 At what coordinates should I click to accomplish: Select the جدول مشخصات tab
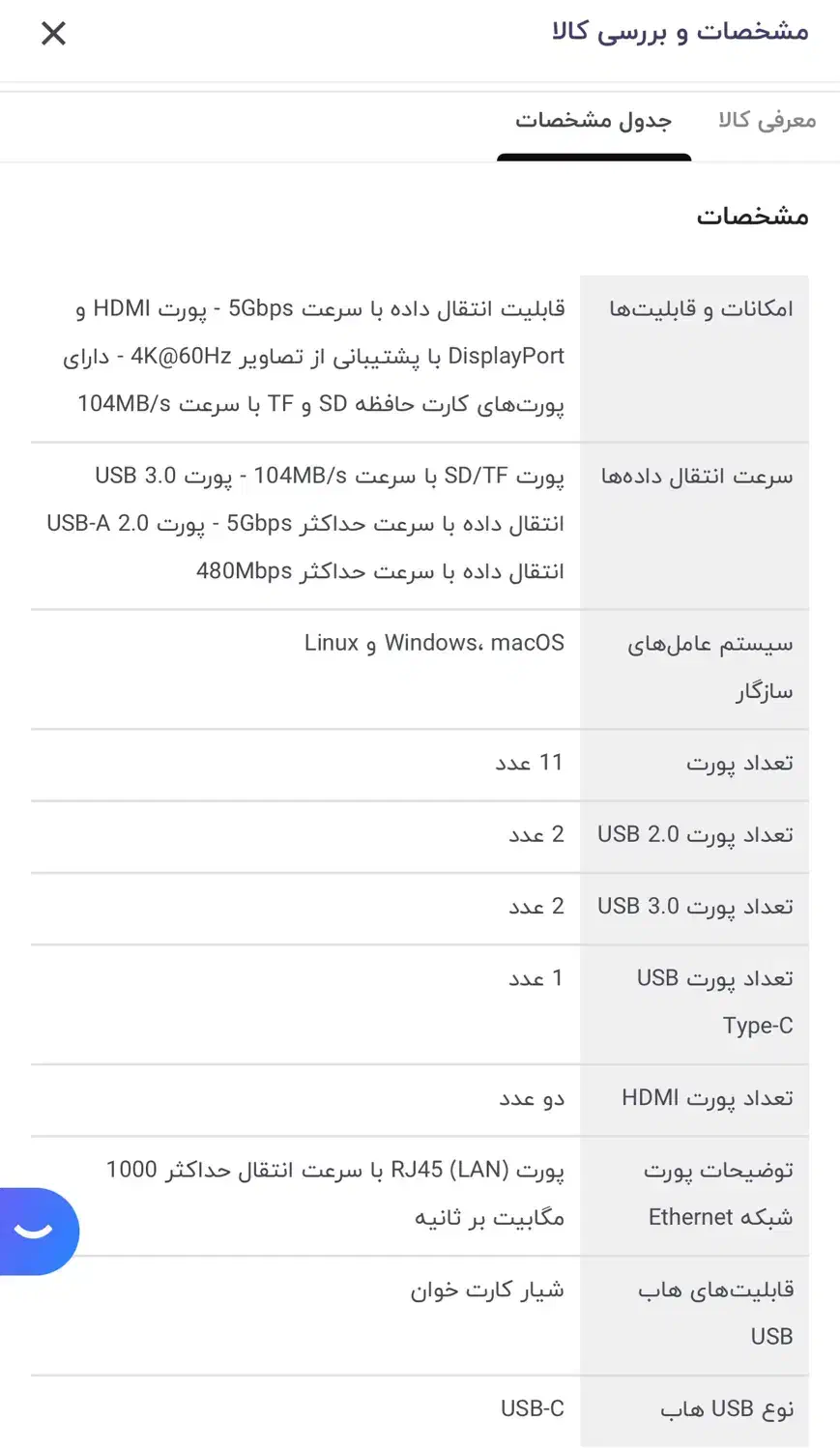click(594, 121)
